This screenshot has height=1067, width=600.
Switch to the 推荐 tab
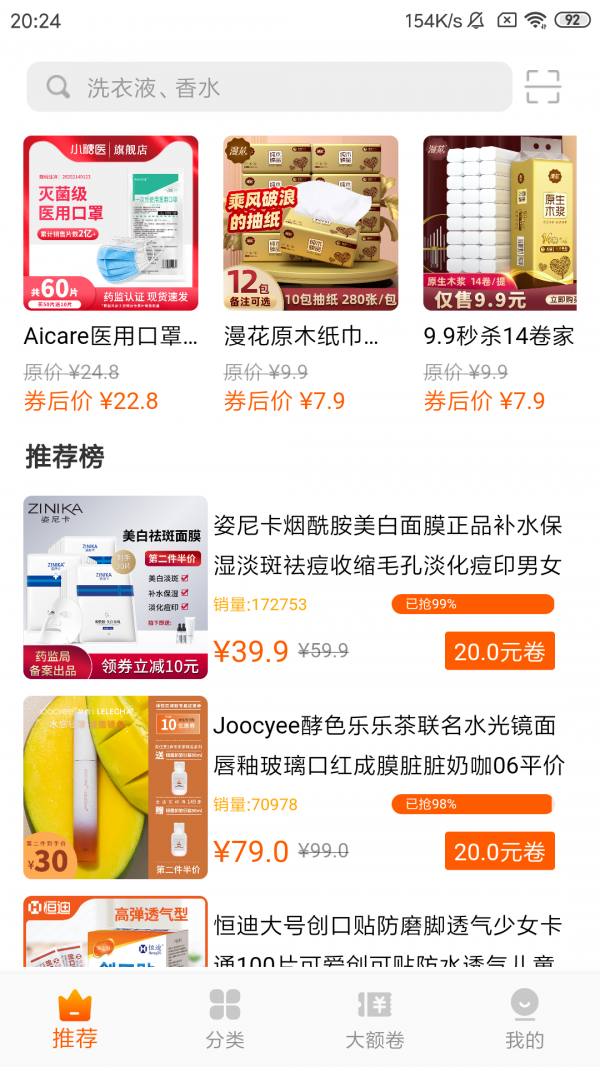coord(75,1019)
